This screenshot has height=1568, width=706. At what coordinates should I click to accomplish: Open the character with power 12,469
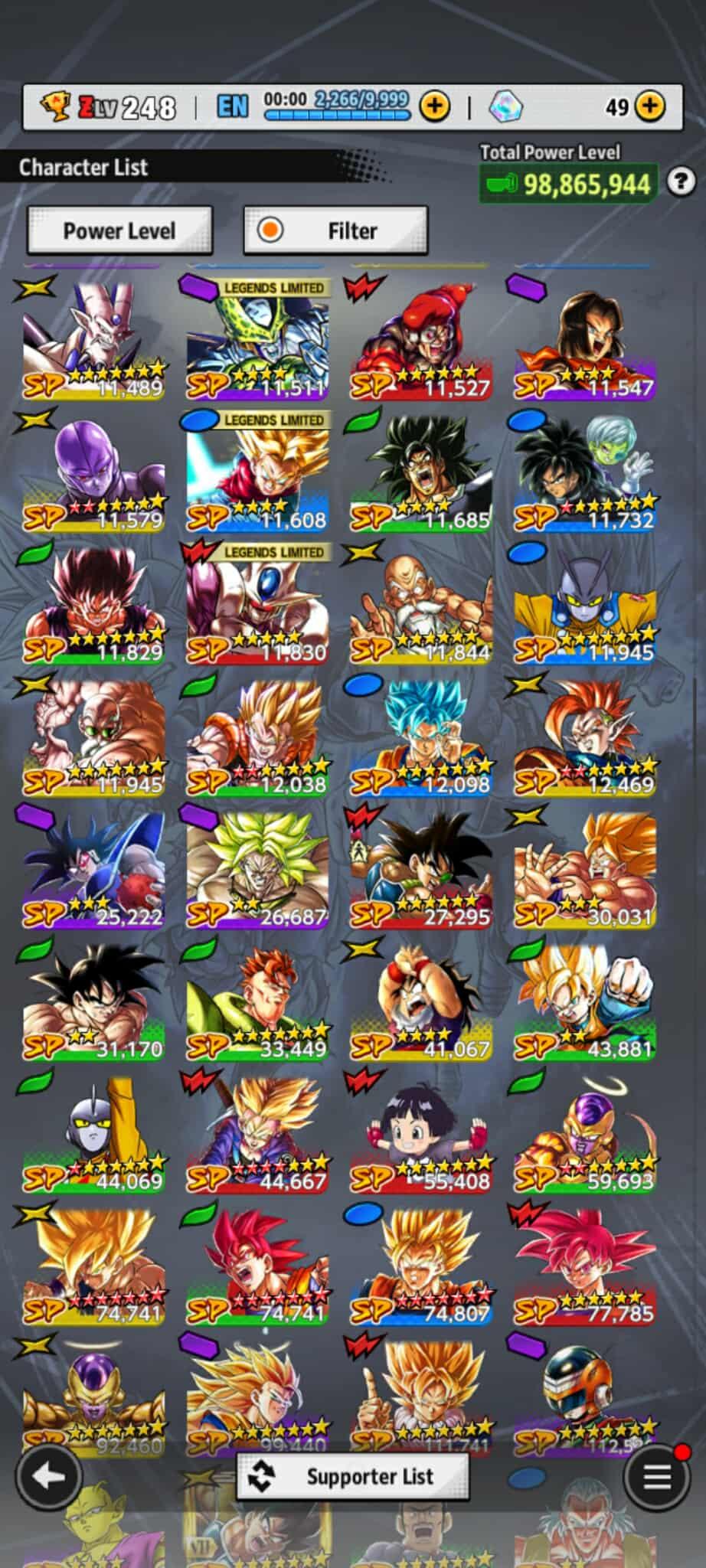[585, 737]
